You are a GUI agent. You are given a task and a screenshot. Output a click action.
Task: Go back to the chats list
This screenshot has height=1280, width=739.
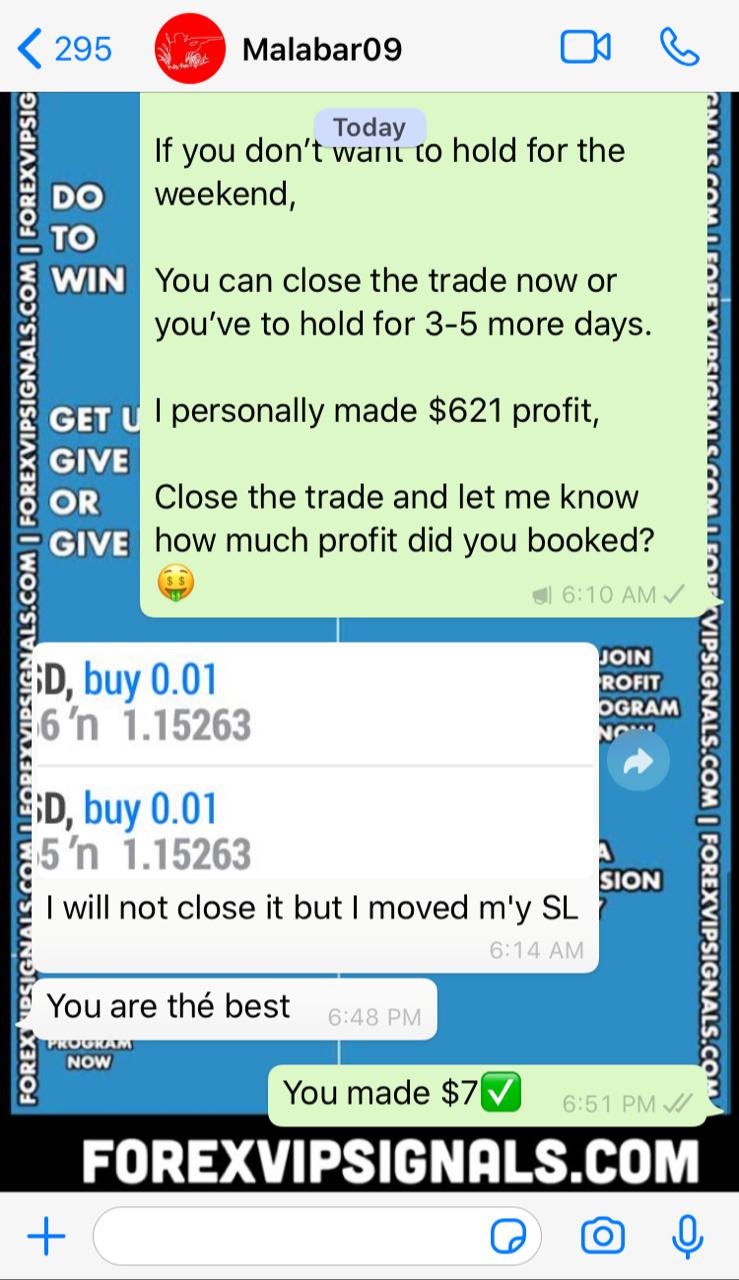click(64, 48)
